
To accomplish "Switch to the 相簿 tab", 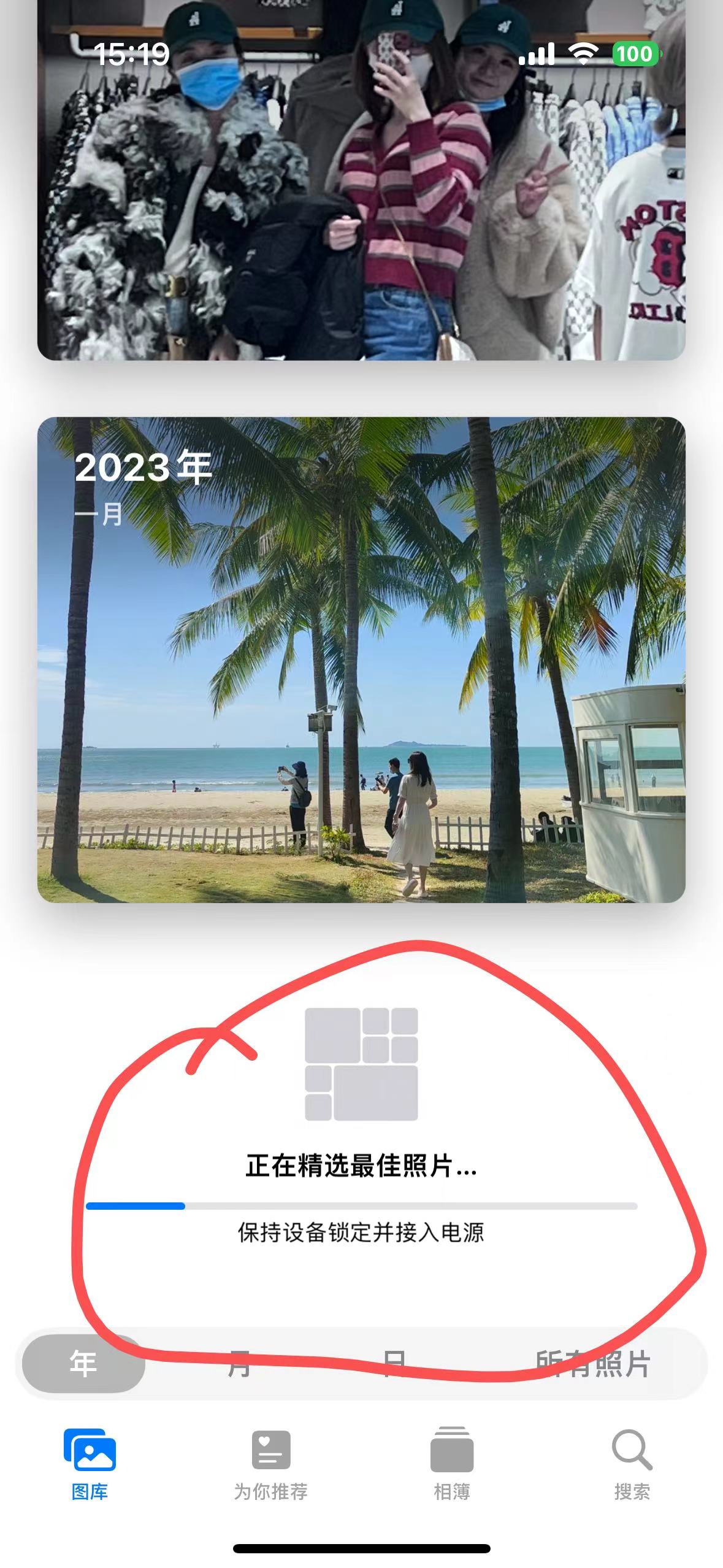I will 451,1463.
